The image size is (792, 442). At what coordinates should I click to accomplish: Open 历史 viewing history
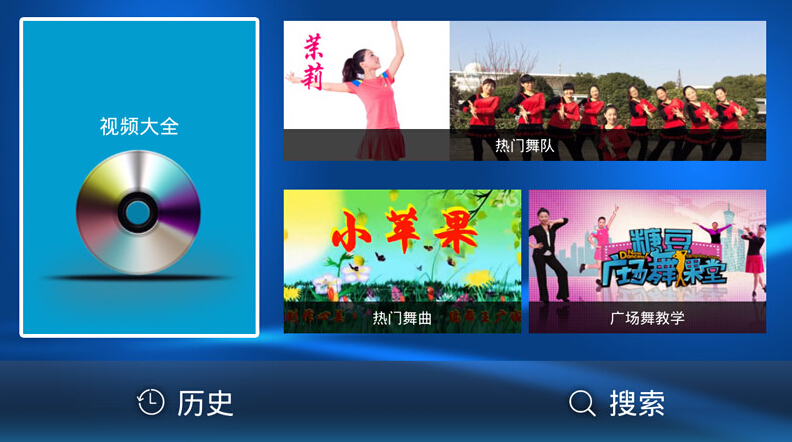pyautogui.click(x=185, y=403)
